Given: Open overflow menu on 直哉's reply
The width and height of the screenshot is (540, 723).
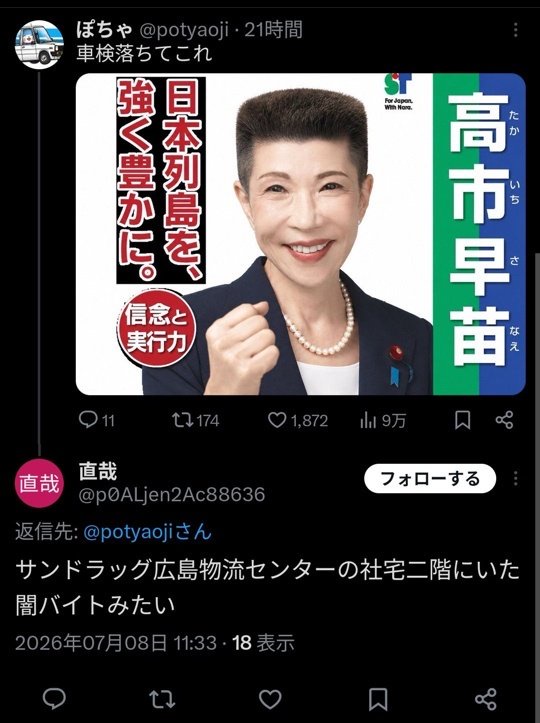Looking at the screenshot, I should point(516,479).
